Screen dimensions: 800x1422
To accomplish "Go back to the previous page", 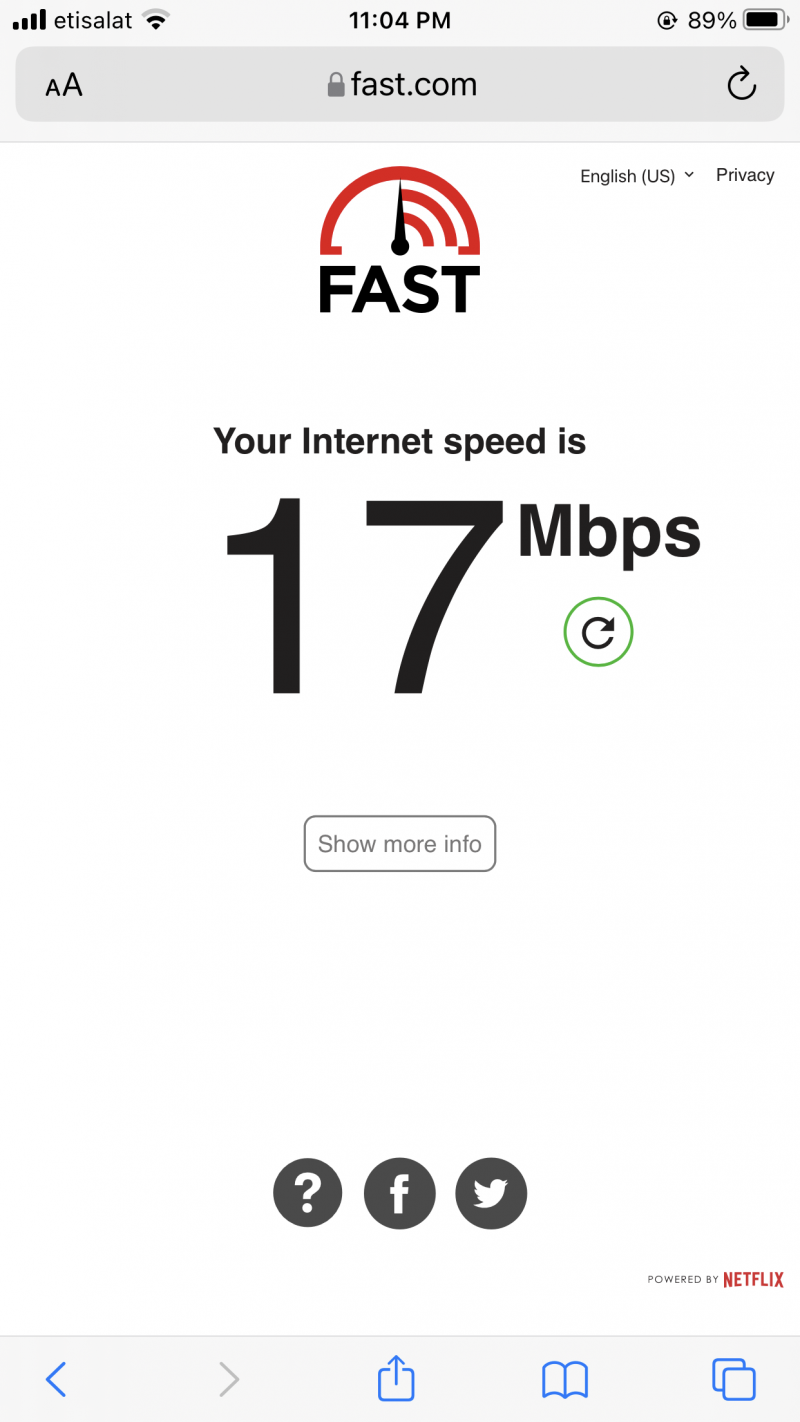I will (57, 1380).
